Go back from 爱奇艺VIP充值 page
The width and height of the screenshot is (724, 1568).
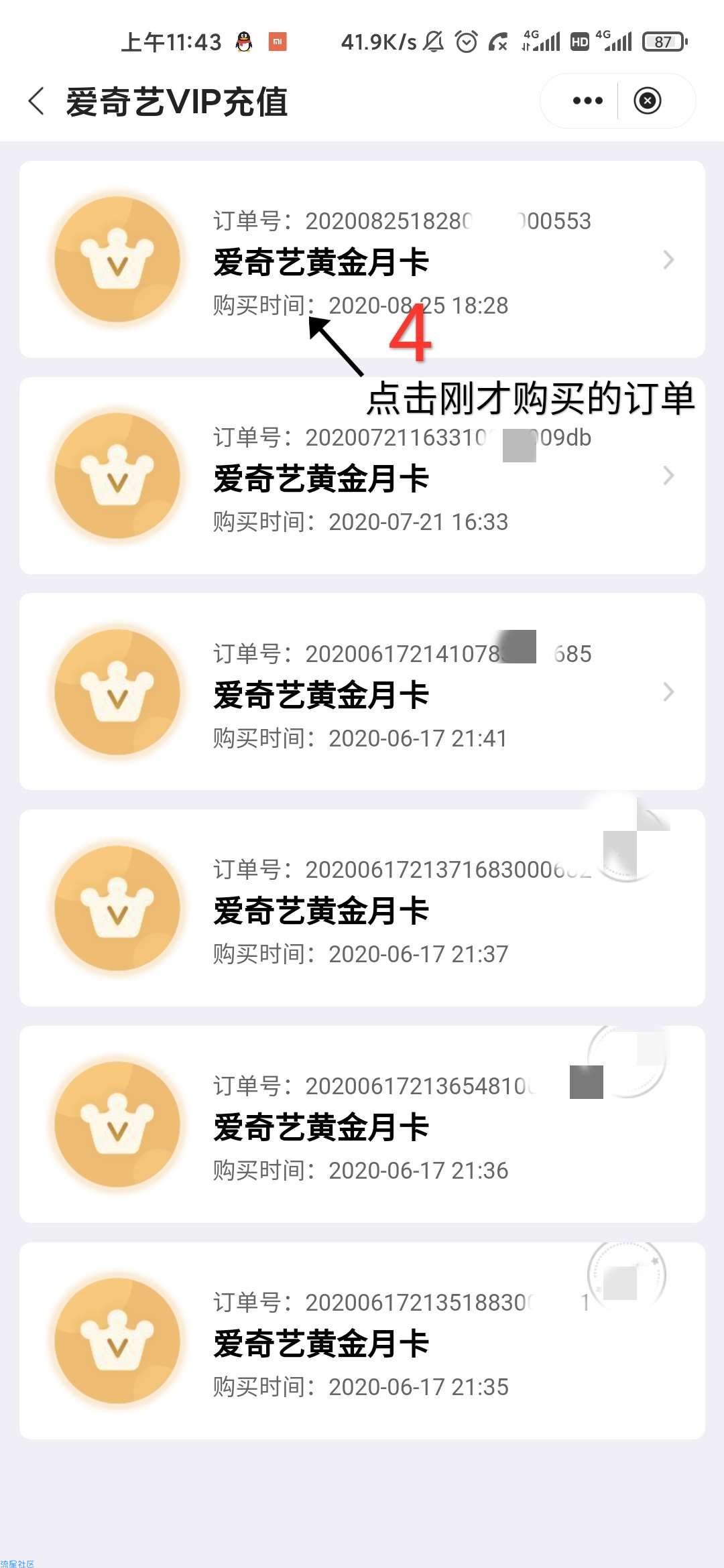pyautogui.click(x=37, y=101)
